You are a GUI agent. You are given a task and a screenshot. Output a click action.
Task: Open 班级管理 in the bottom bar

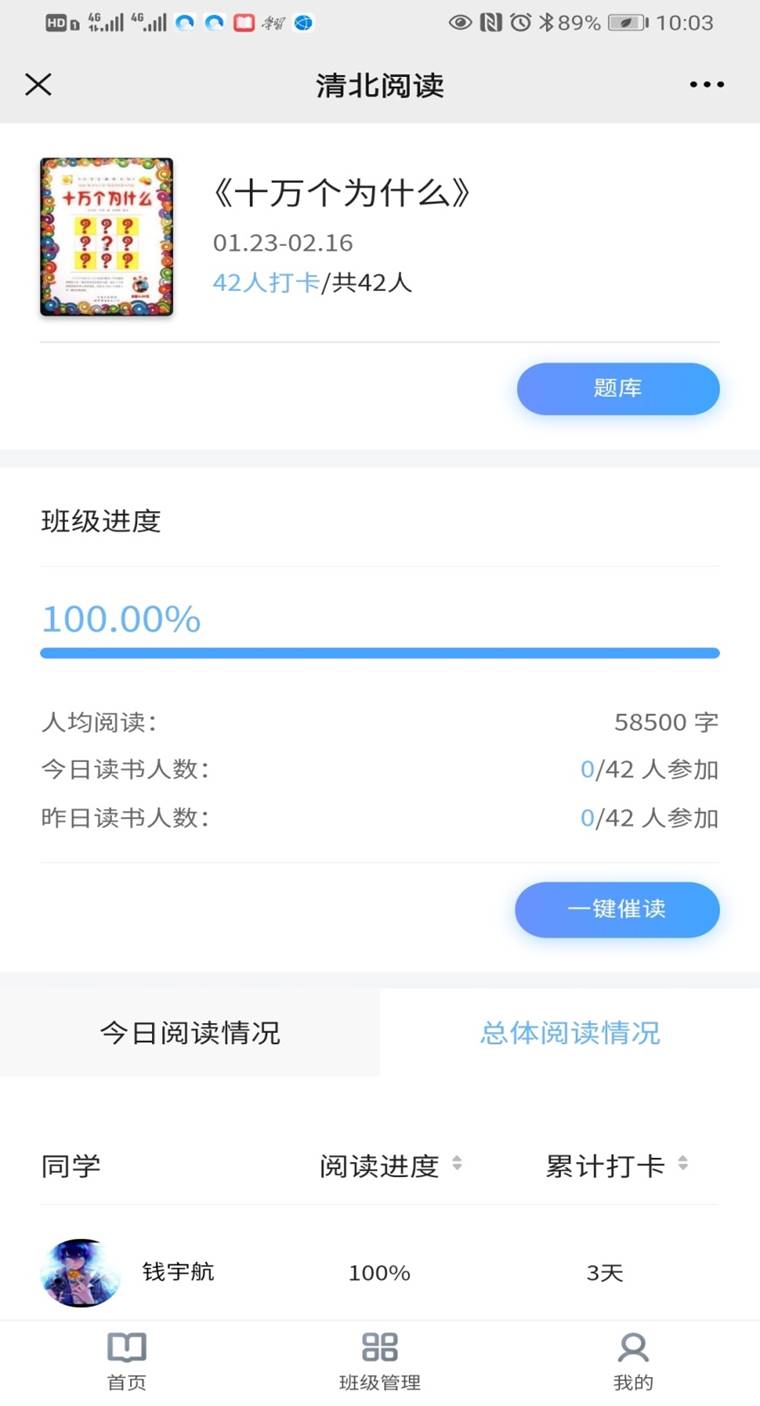(380, 1361)
